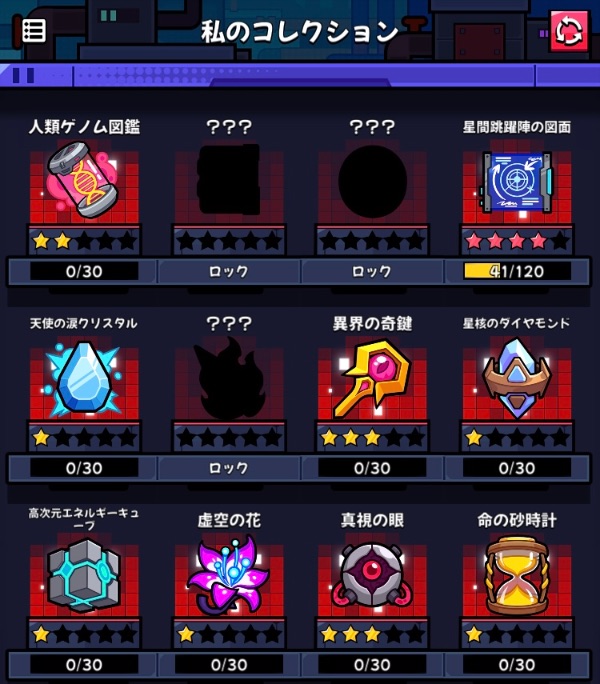Open the list menu icon
The image size is (600, 684).
34,29
